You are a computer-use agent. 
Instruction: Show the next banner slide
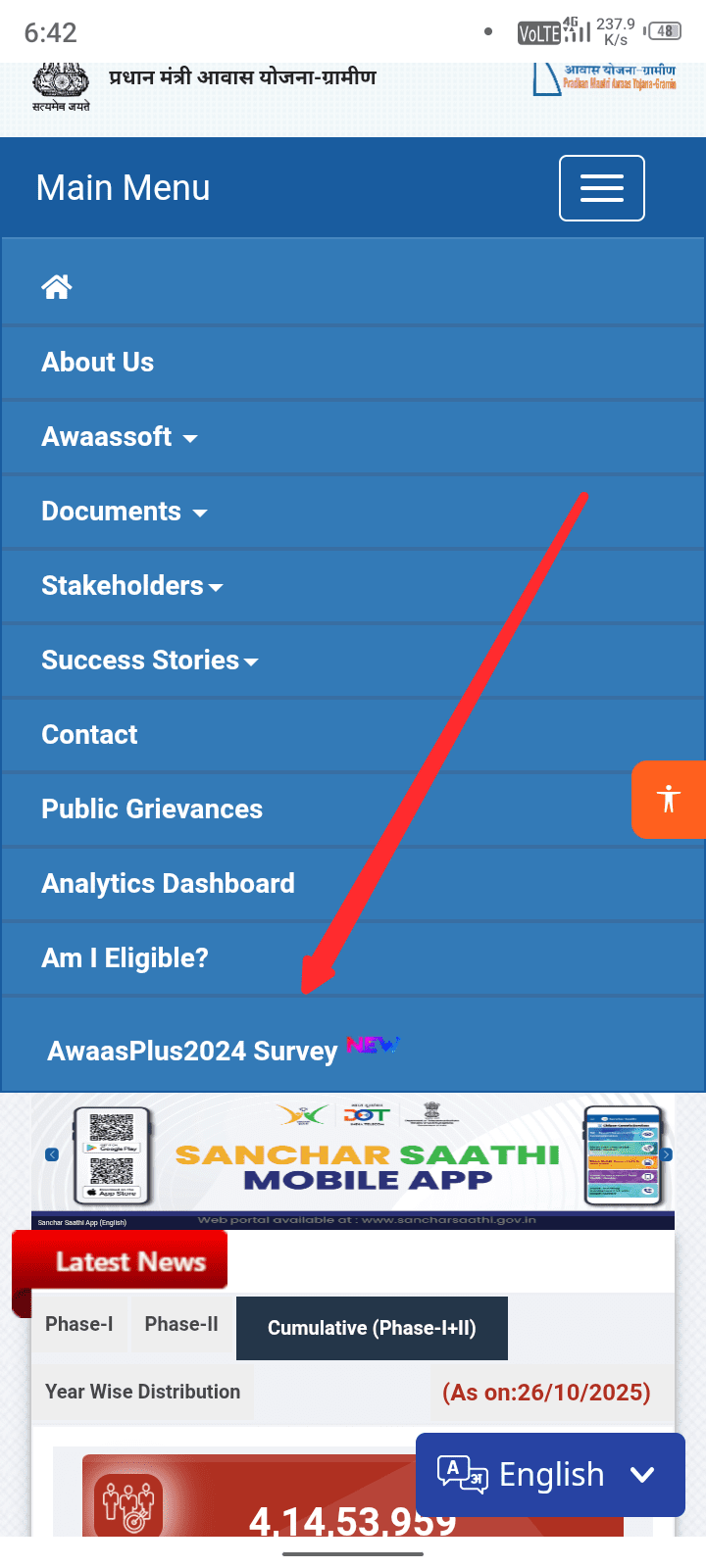(x=667, y=1154)
